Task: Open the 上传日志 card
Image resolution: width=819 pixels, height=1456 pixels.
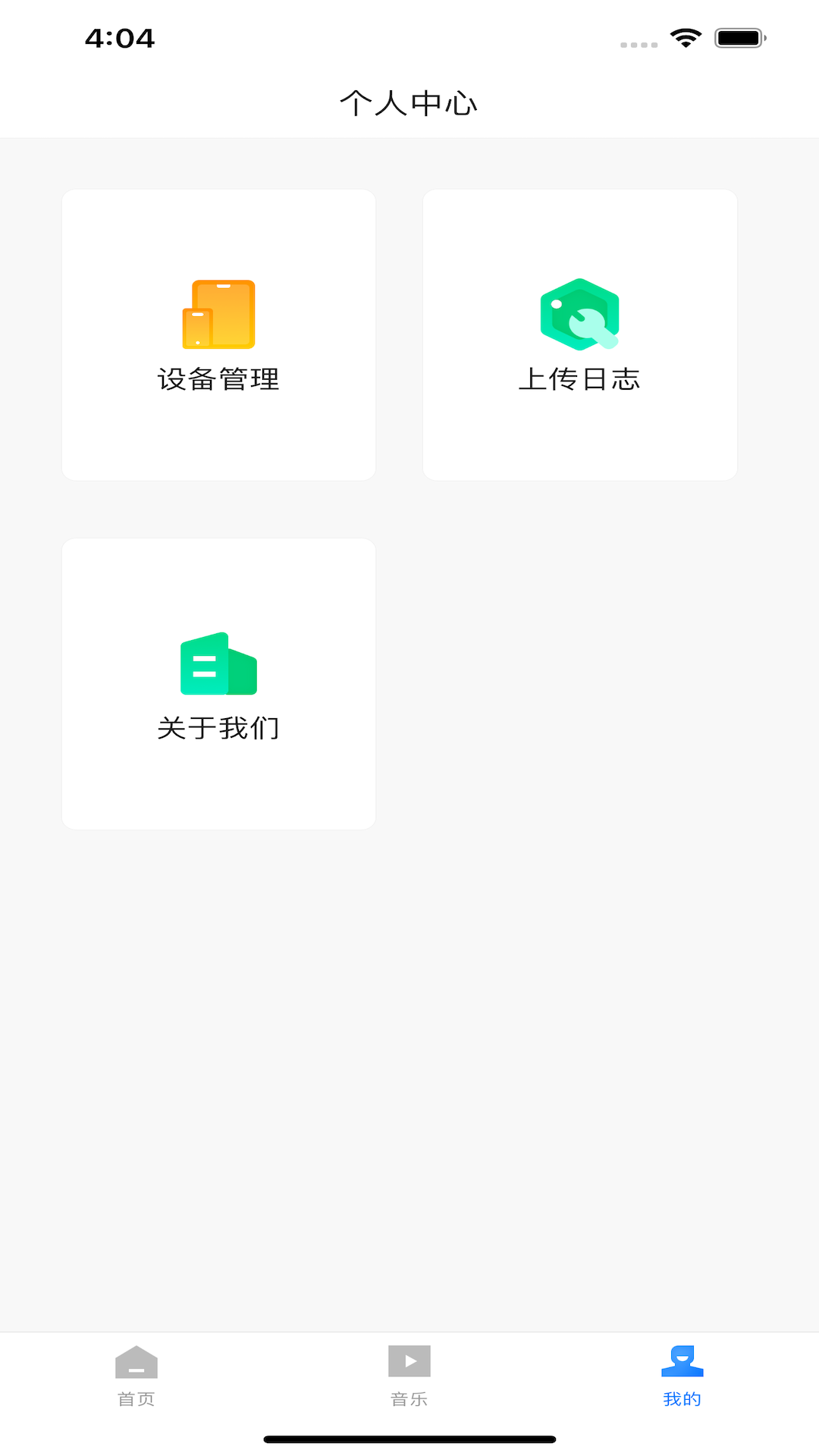Action: pyautogui.click(x=579, y=334)
